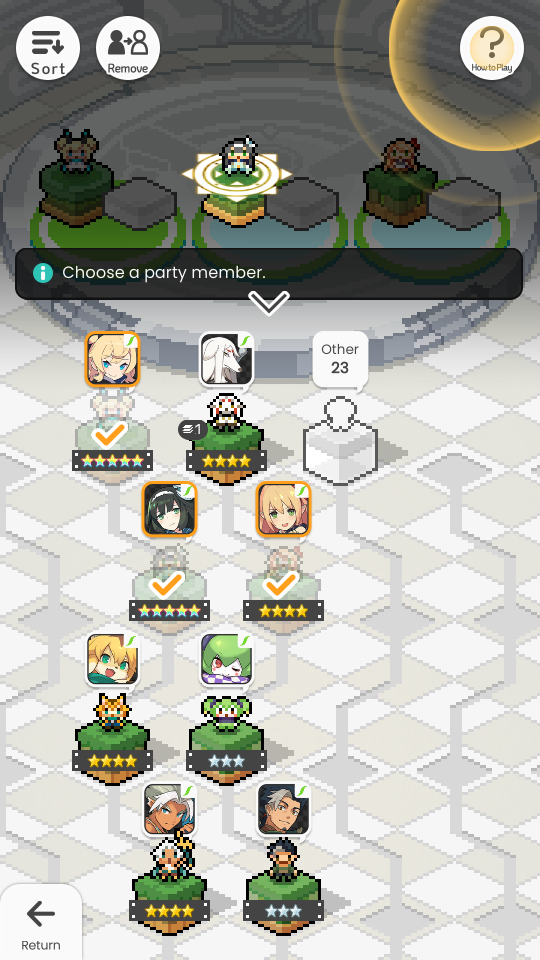Select the white-haired four-star character

coord(227,408)
